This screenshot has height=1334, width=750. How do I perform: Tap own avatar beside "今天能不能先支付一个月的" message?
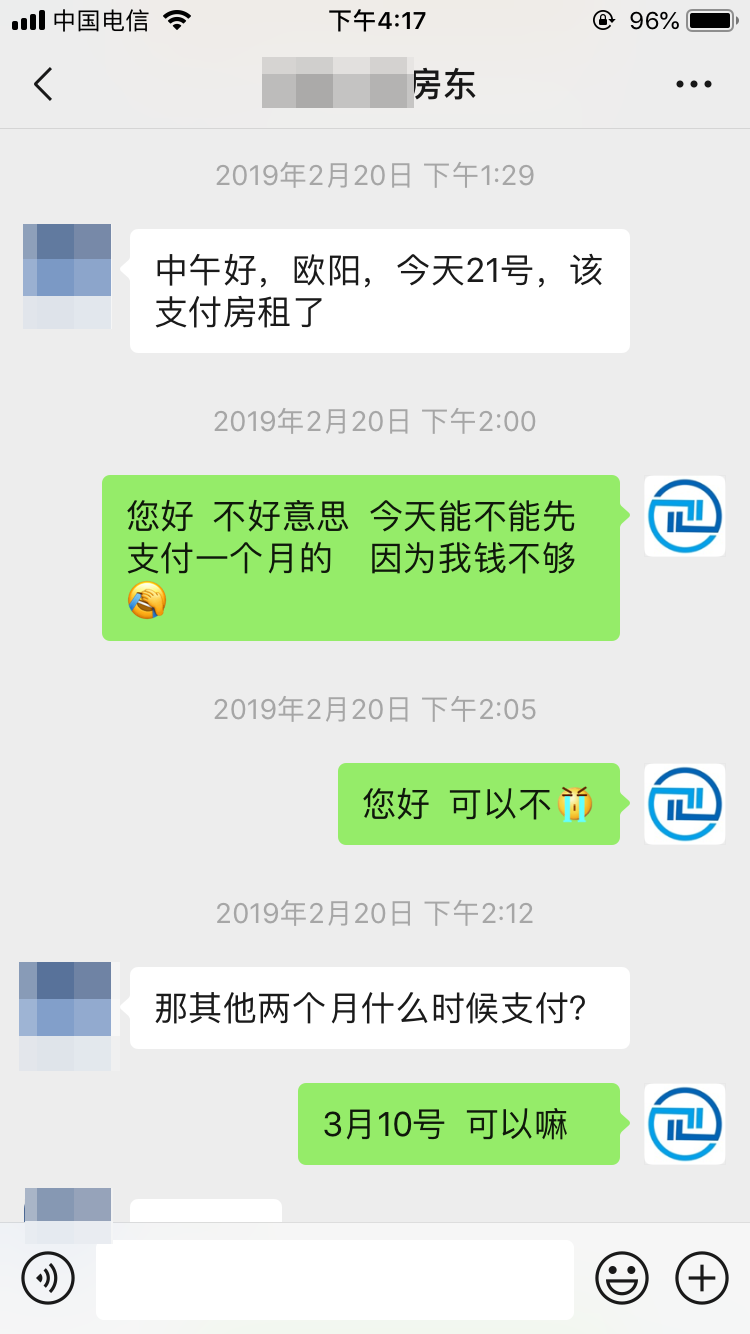685,516
